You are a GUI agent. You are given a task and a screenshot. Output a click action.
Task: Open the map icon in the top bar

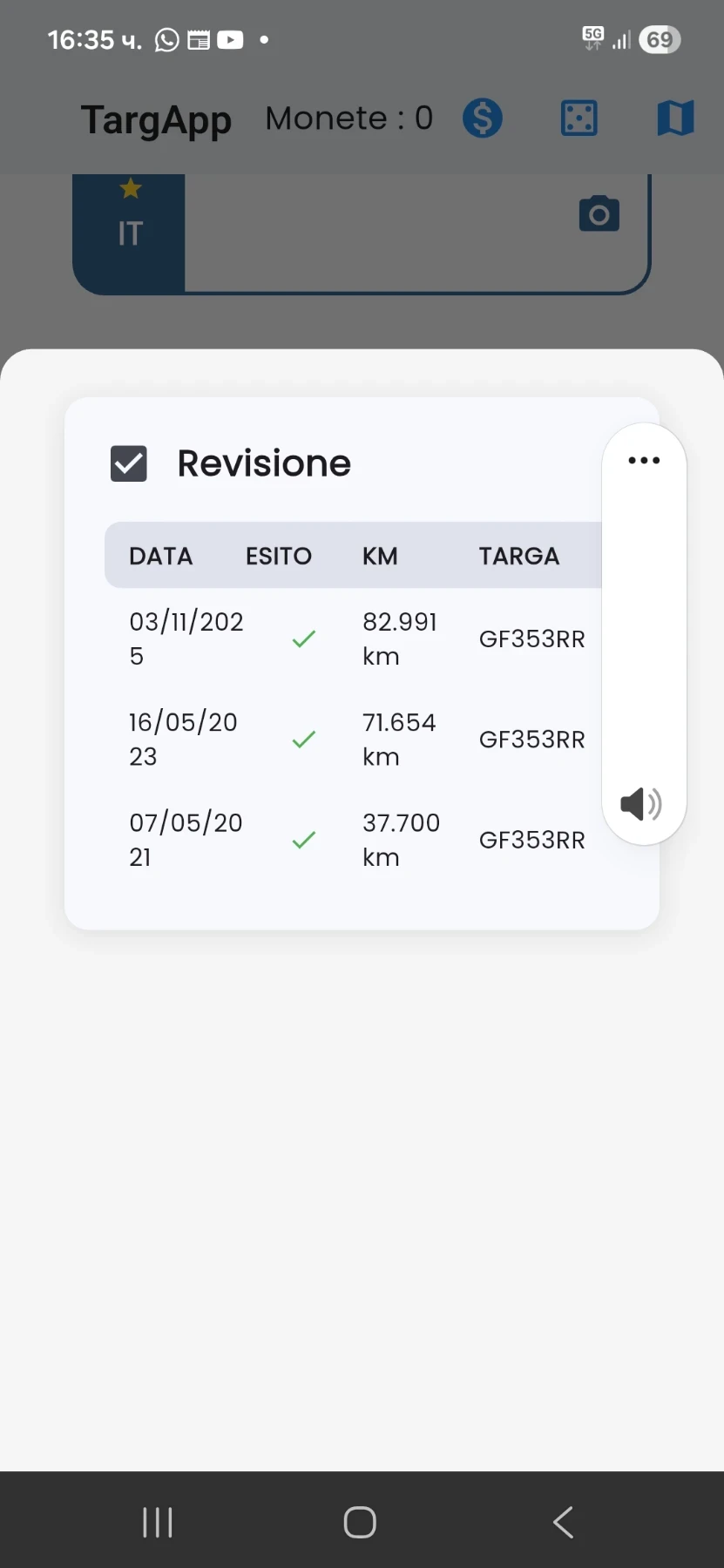tap(675, 118)
